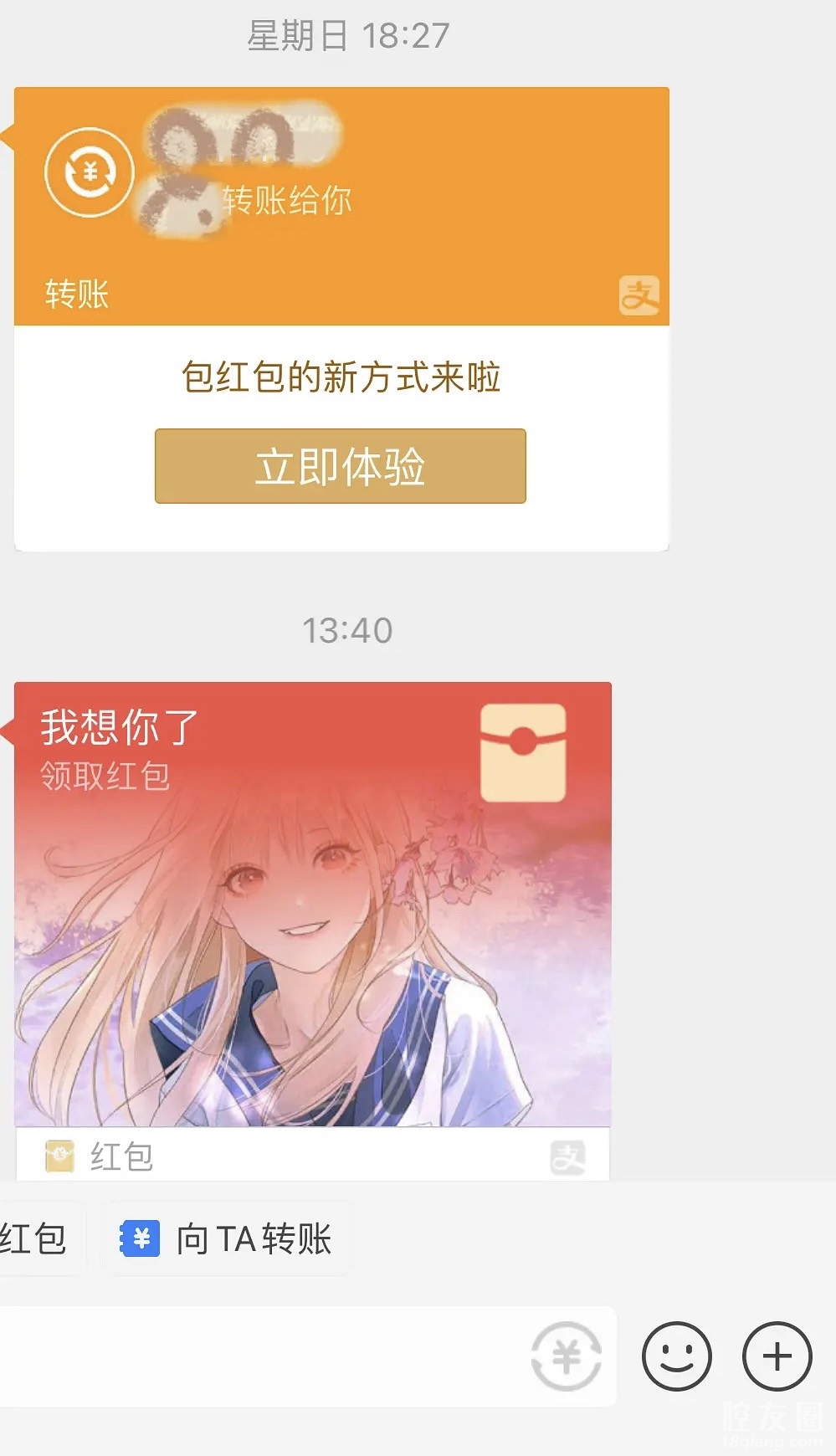Tap the 立即体验 button

pos(340,466)
